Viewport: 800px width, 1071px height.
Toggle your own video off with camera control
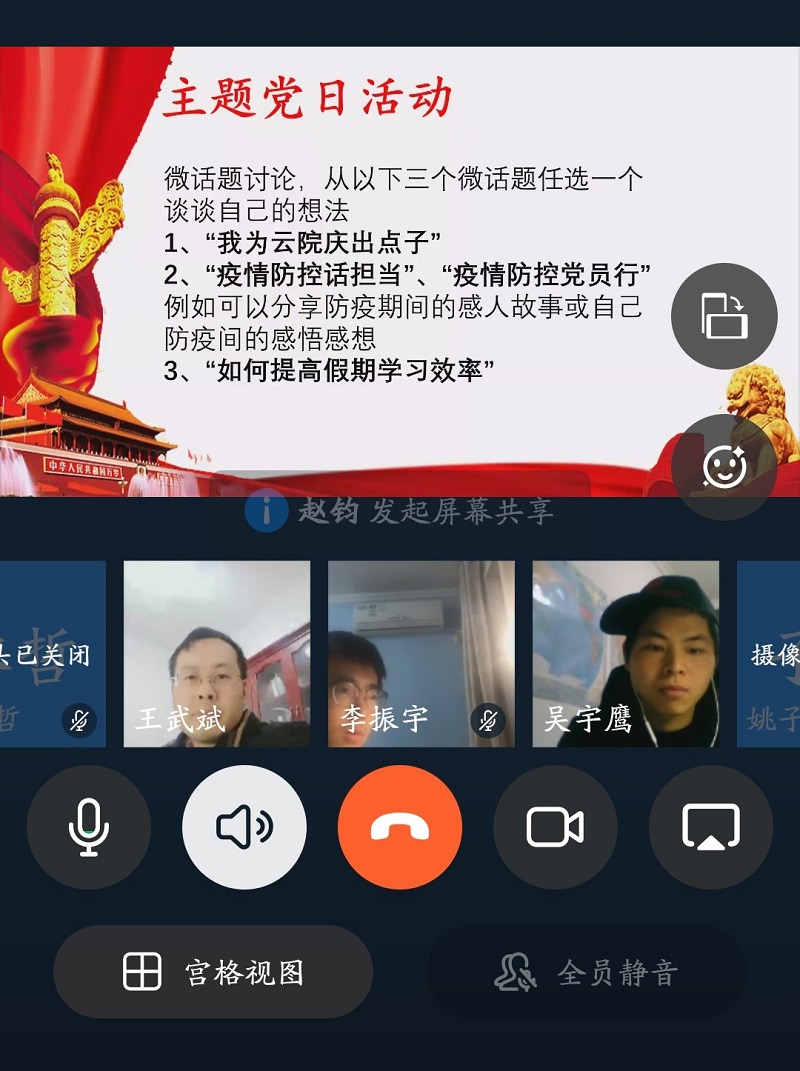click(x=555, y=827)
